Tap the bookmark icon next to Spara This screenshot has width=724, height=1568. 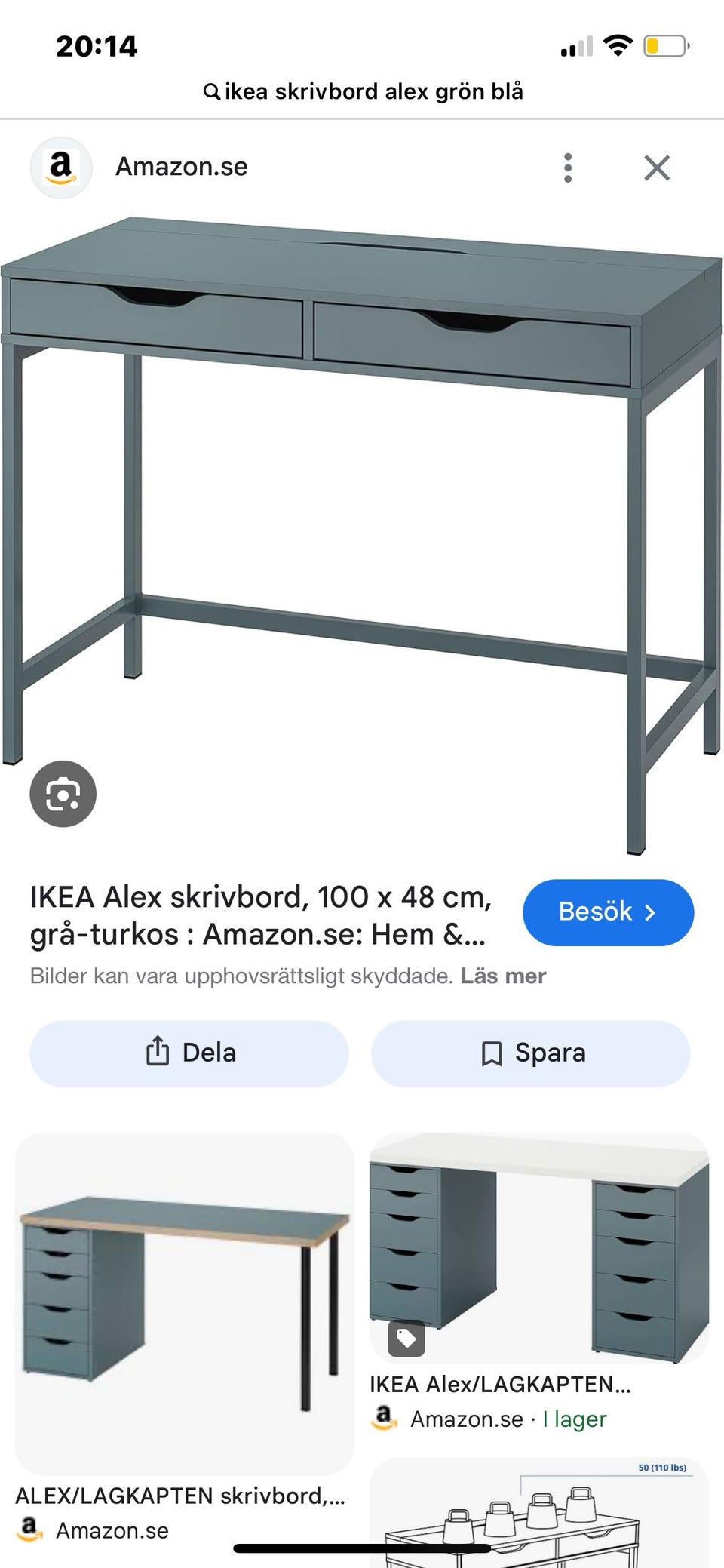(492, 1053)
